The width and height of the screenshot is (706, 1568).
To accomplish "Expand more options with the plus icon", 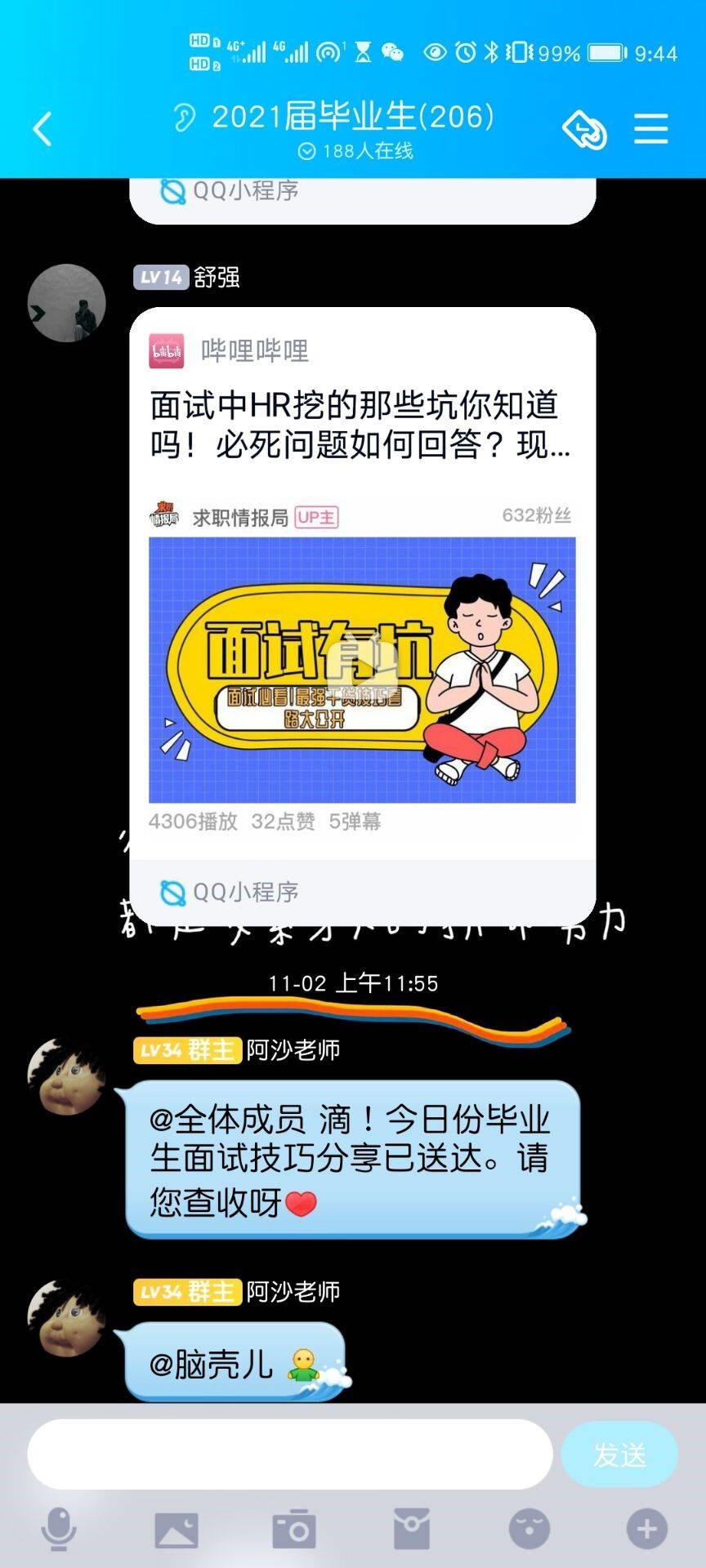I will tap(647, 1530).
